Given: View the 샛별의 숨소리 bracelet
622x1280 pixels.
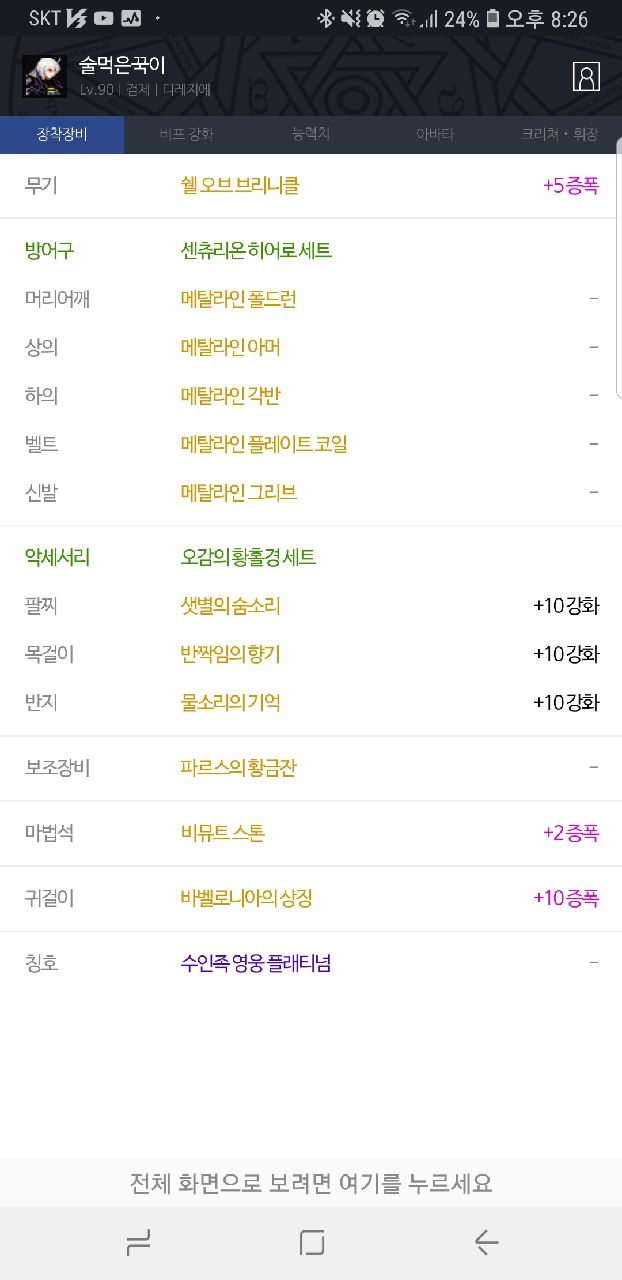Looking at the screenshot, I should point(230,605).
